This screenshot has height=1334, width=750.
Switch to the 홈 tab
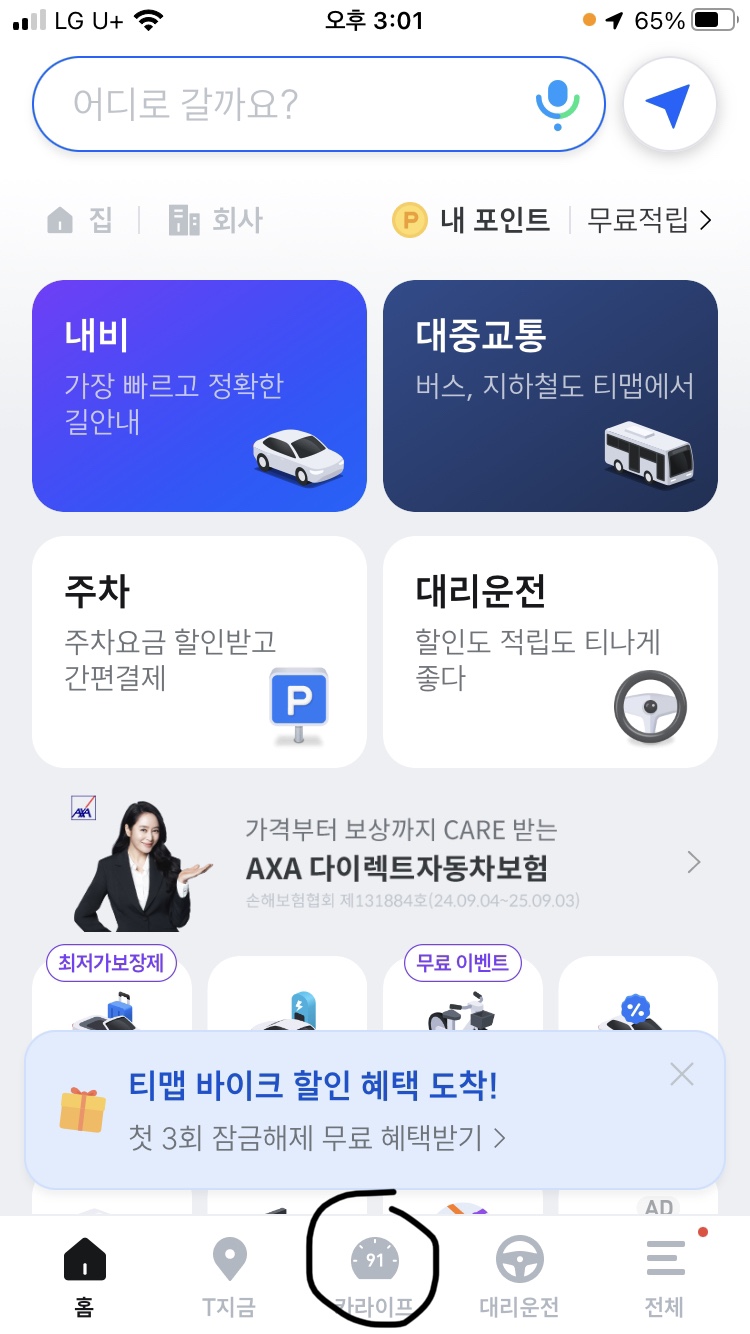click(85, 1274)
